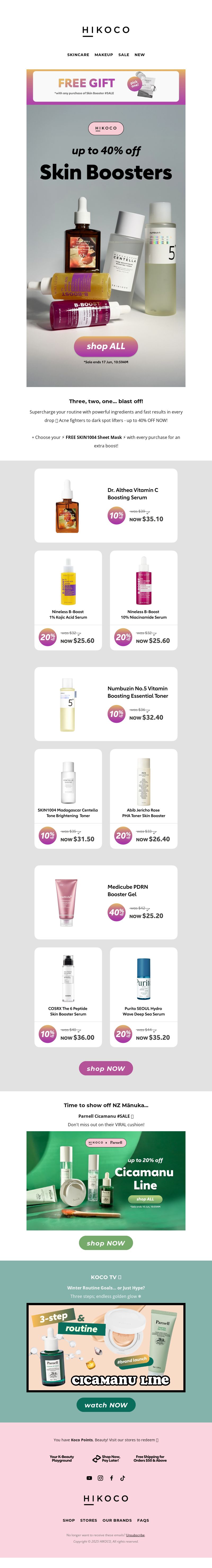Open the NEW arrivals link

click(x=139, y=55)
